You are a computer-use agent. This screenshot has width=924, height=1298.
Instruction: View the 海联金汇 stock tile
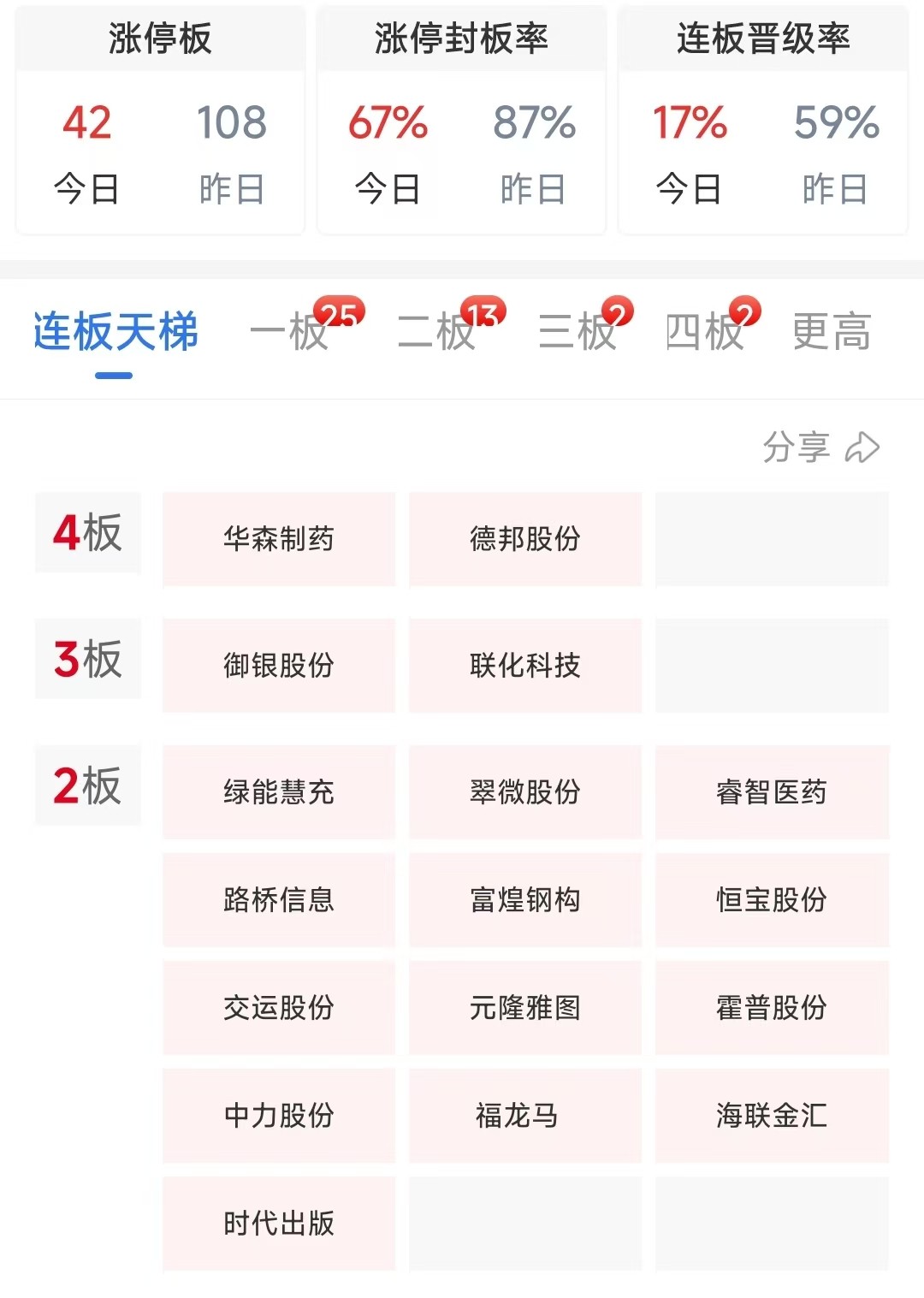(772, 1116)
